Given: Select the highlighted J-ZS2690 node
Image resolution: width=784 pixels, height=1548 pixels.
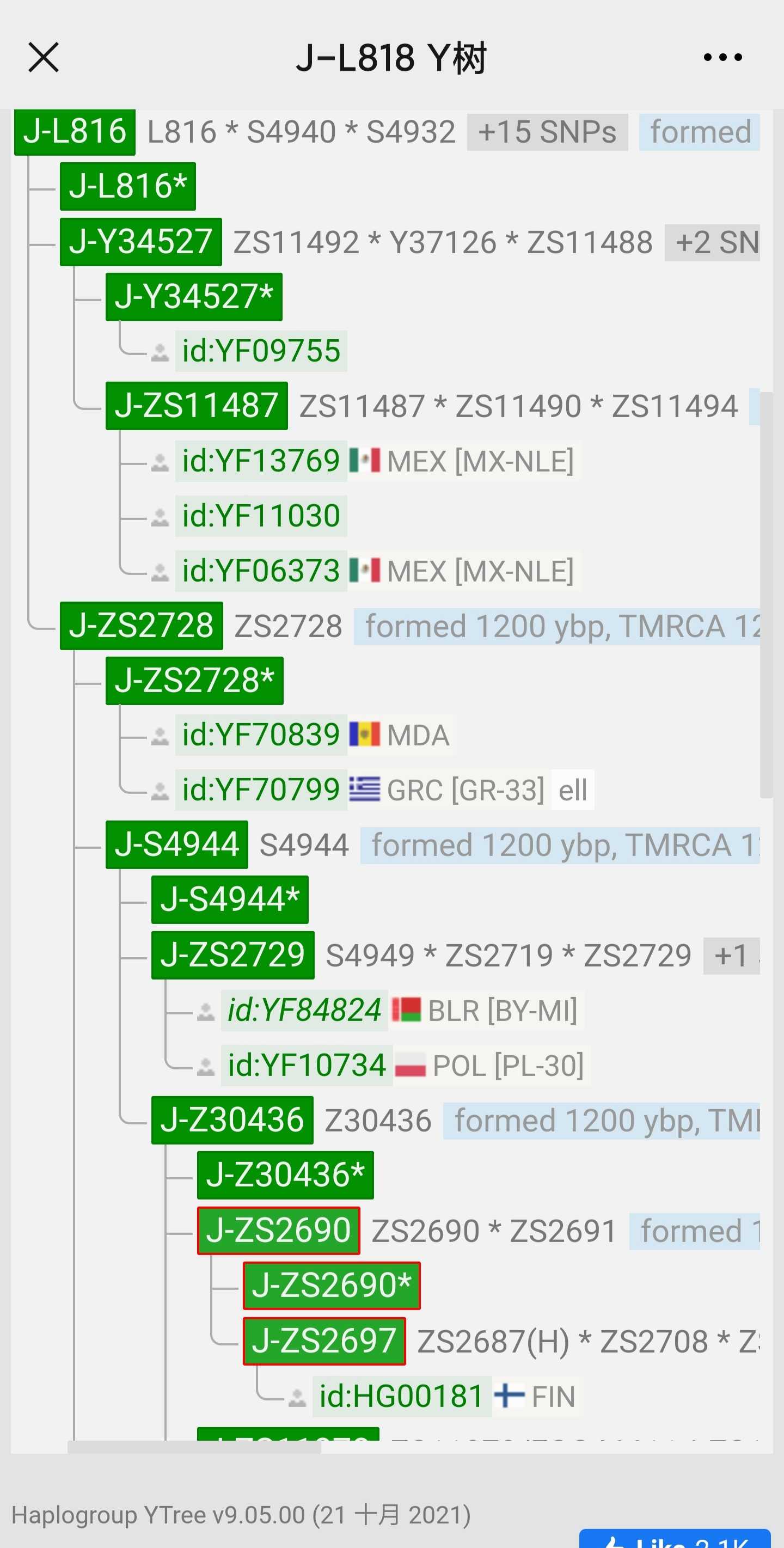Looking at the screenshot, I should (278, 1230).
